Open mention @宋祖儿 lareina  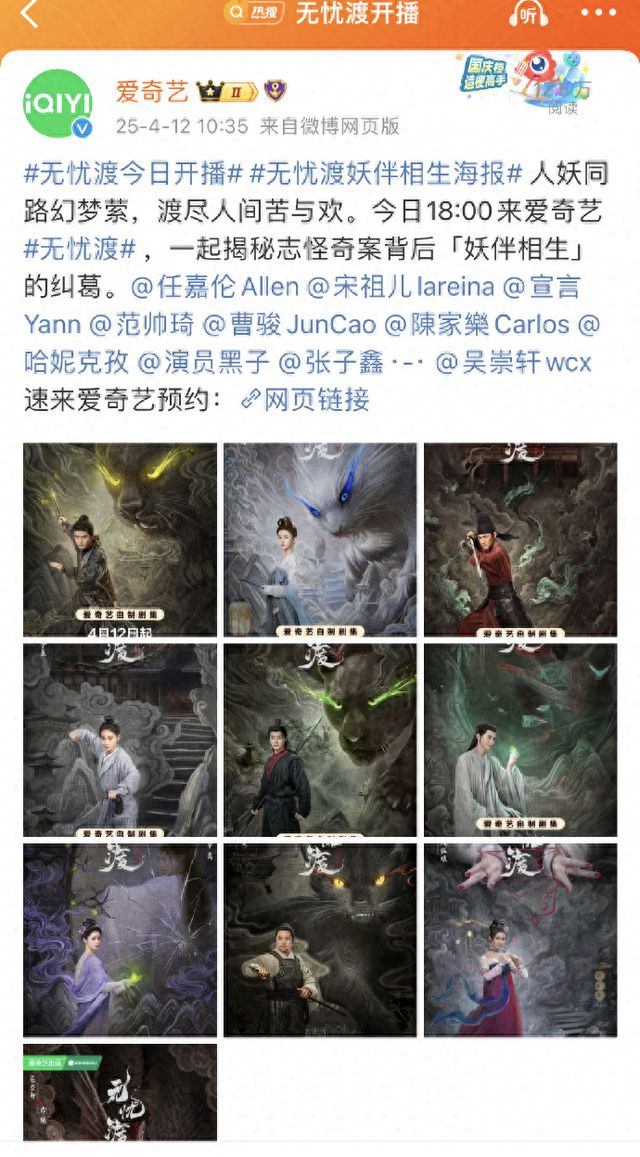[401, 287]
